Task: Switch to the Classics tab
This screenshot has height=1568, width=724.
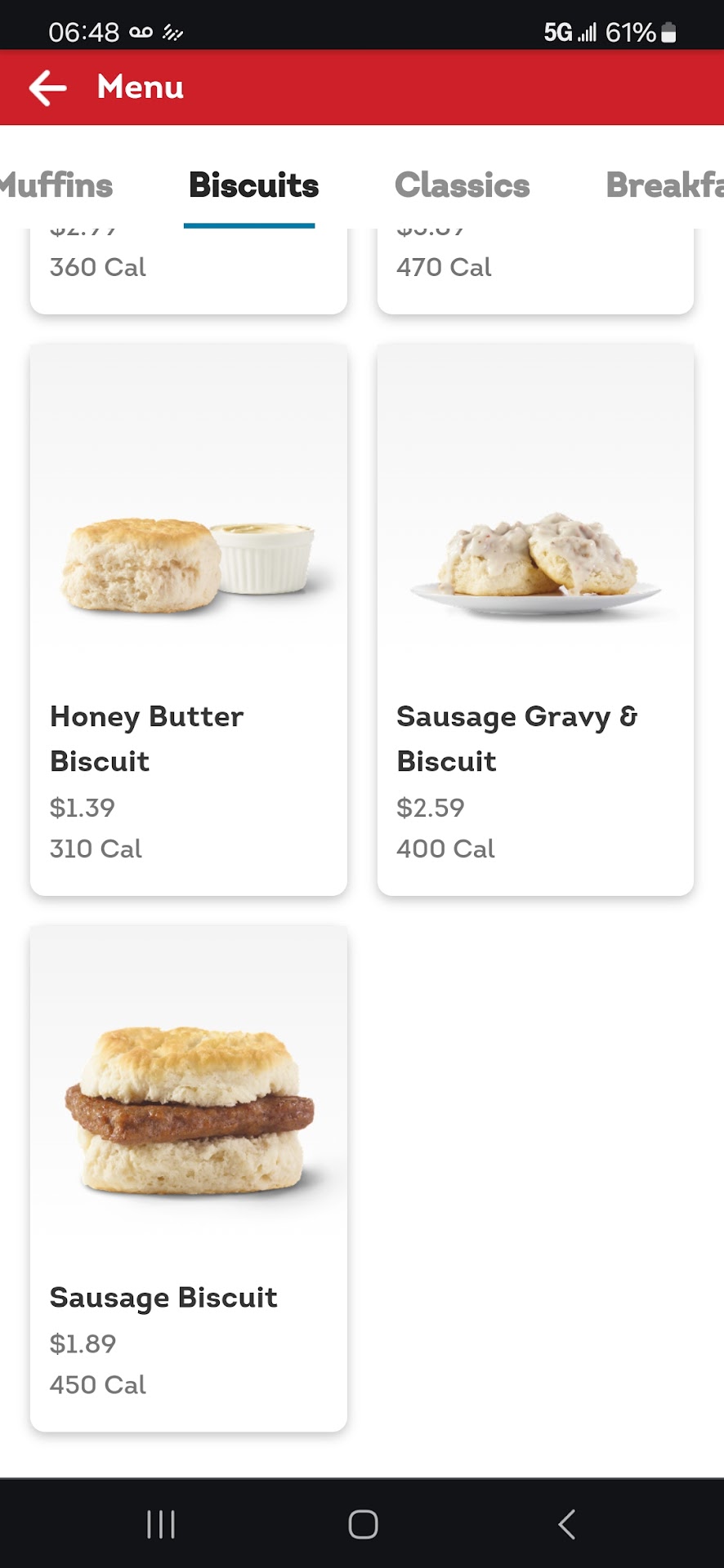Action: [462, 185]
